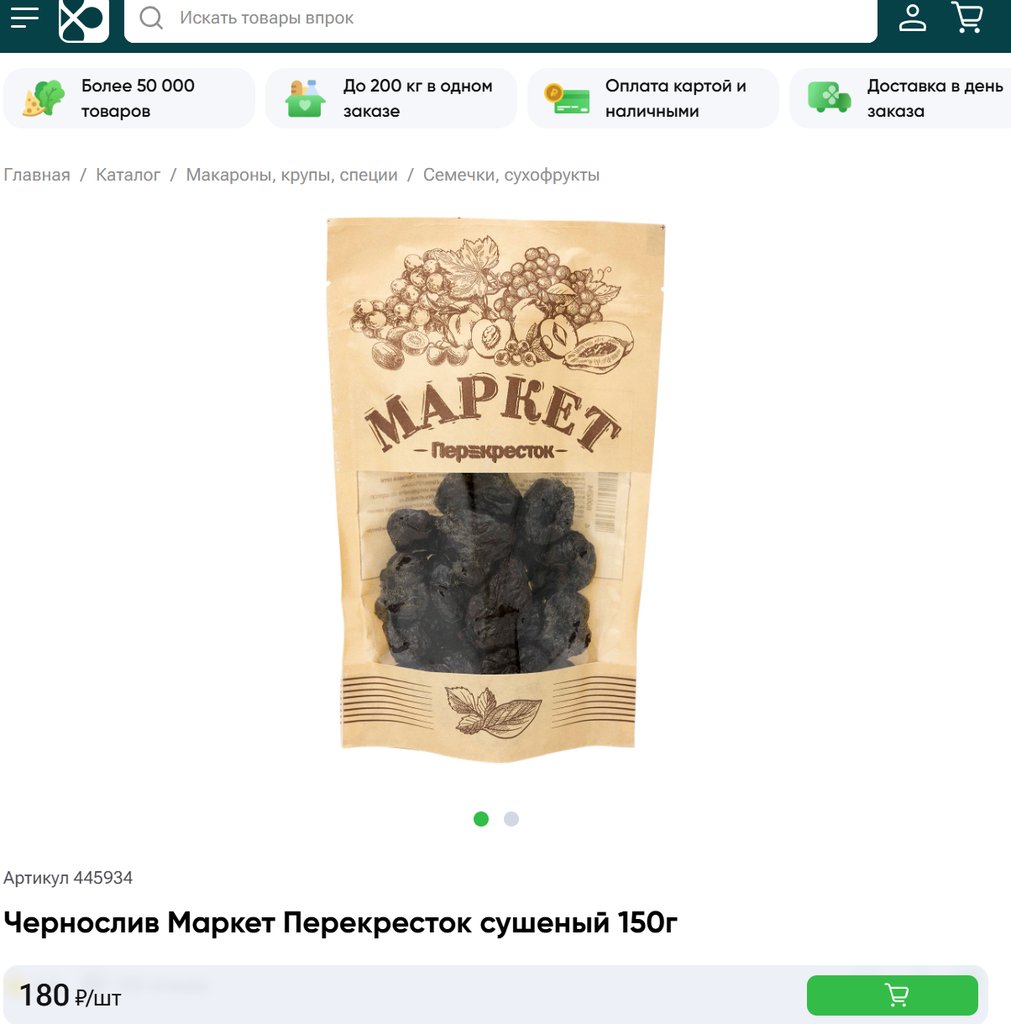This screenshot has height=1024, width=1011.
Task: Open the shopping cart in header
Action: (x=967, y=18)
